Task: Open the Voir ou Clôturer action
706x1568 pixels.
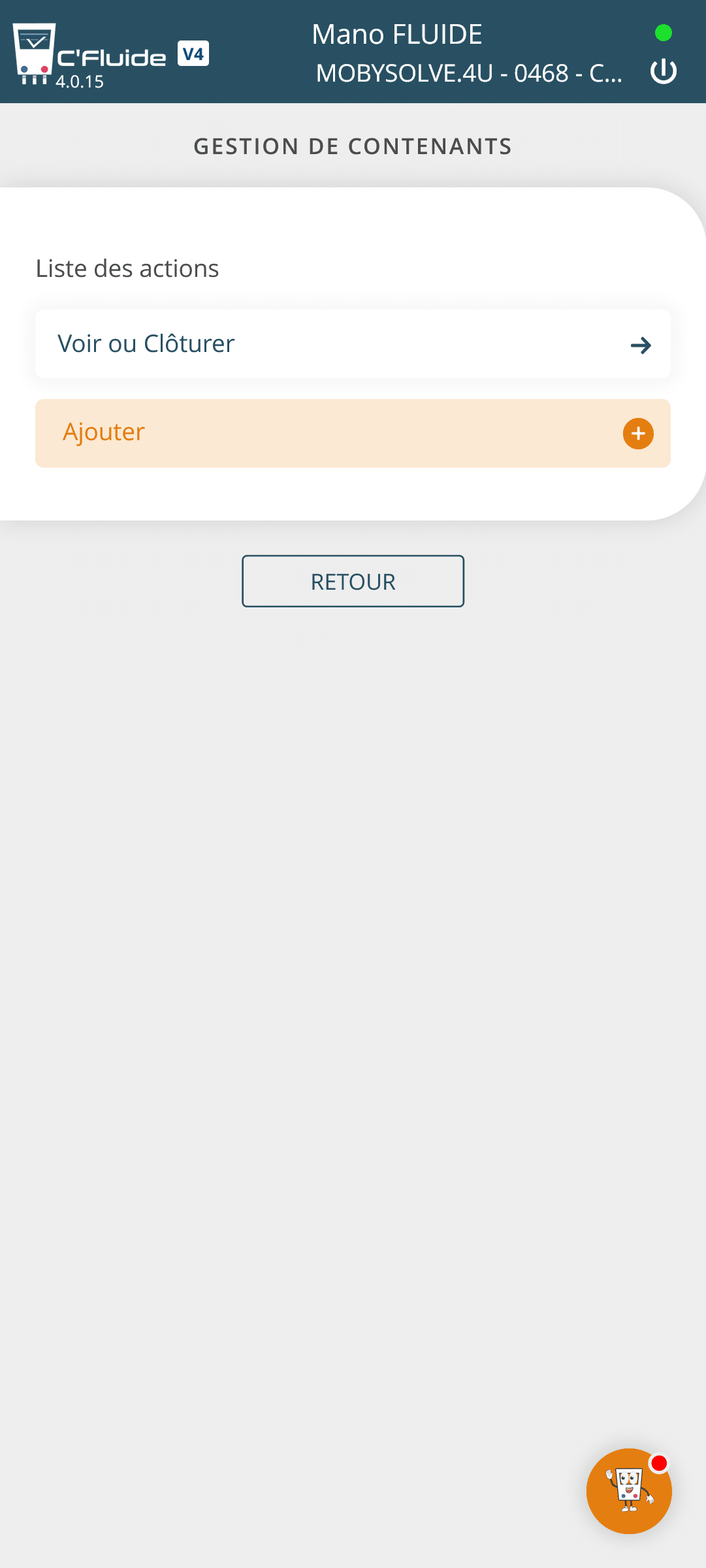Action: point(353,344)
